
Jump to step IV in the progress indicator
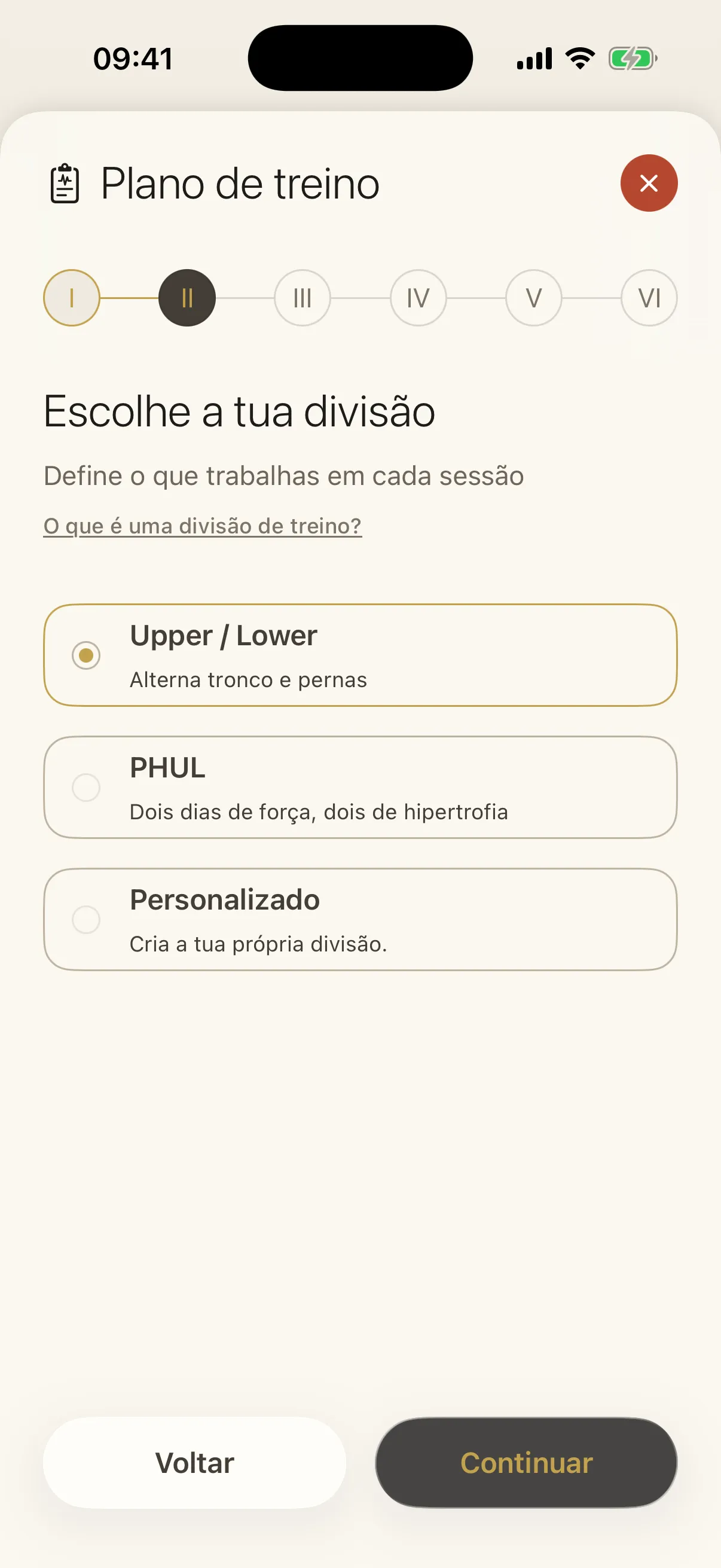click(418, 298)
